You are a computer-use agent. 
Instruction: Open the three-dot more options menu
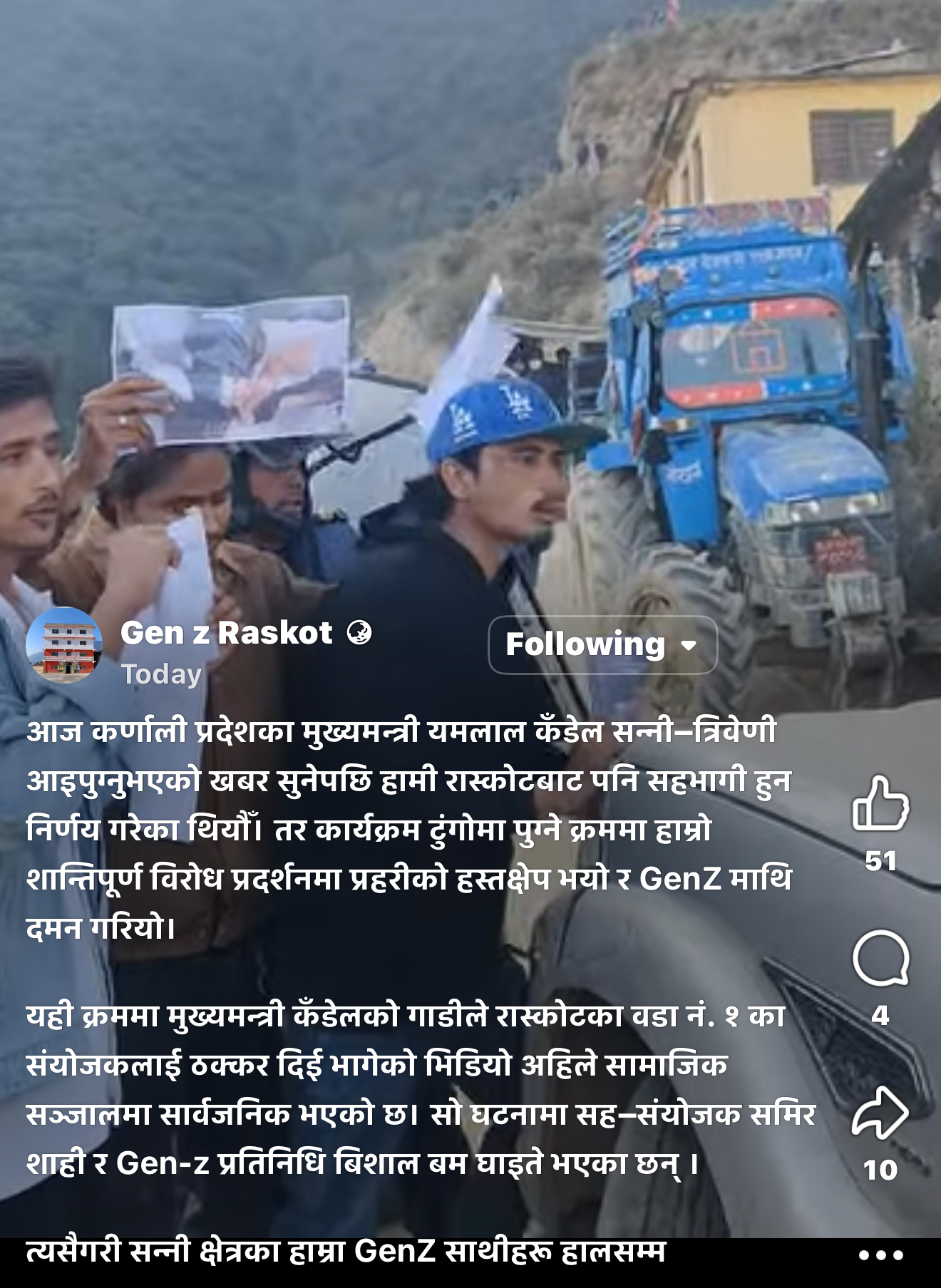coord(881,1255)
